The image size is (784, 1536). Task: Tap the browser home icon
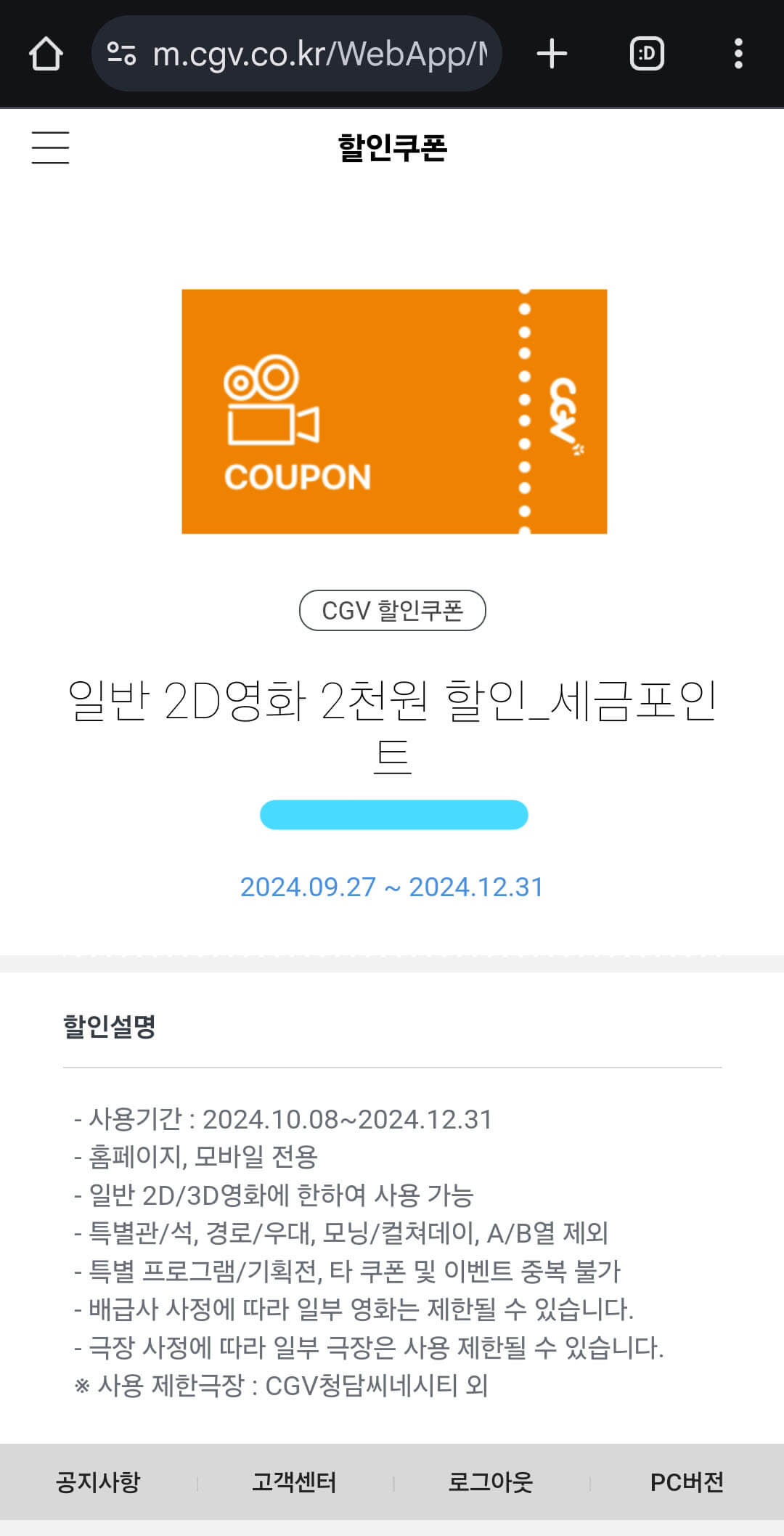[45, 53]
